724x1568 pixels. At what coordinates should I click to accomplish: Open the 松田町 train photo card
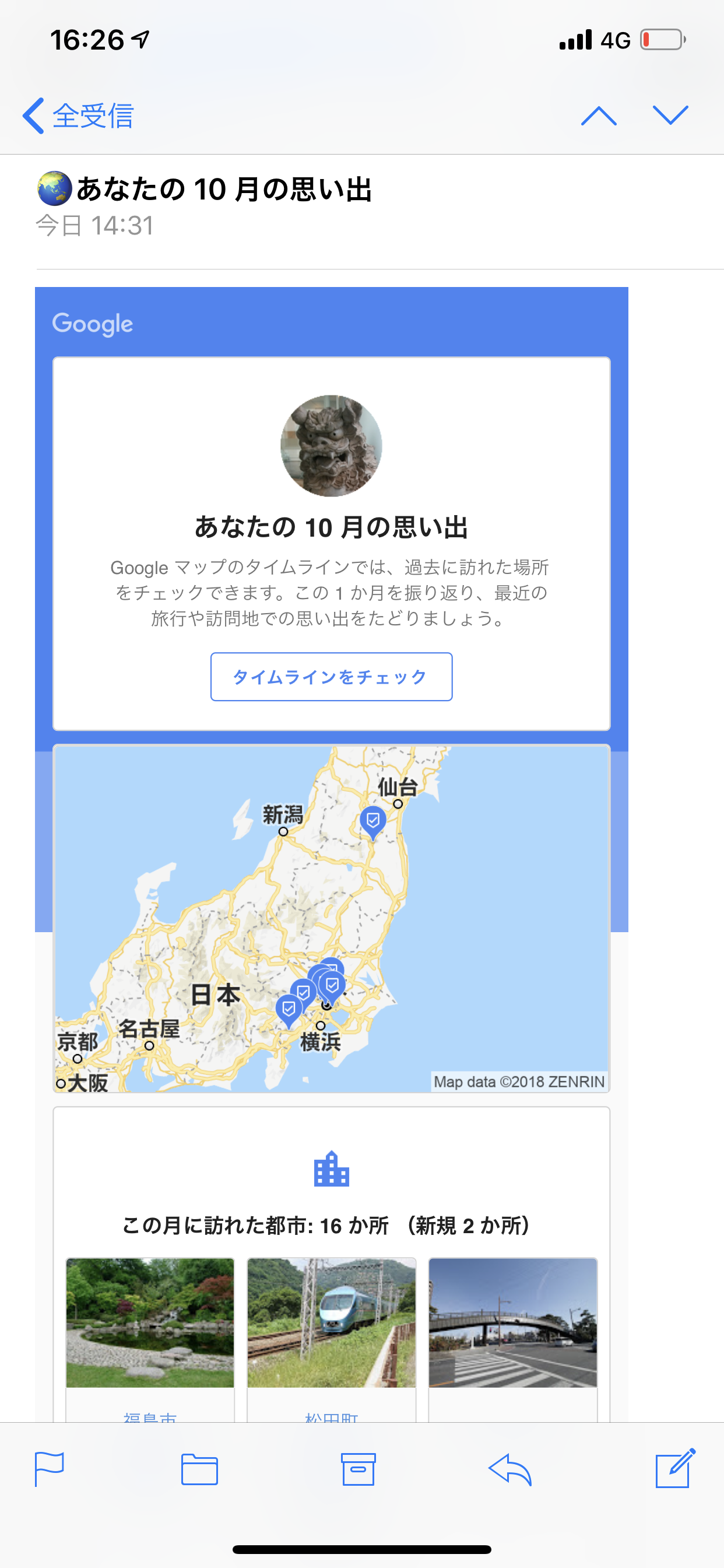(331, 1324)
